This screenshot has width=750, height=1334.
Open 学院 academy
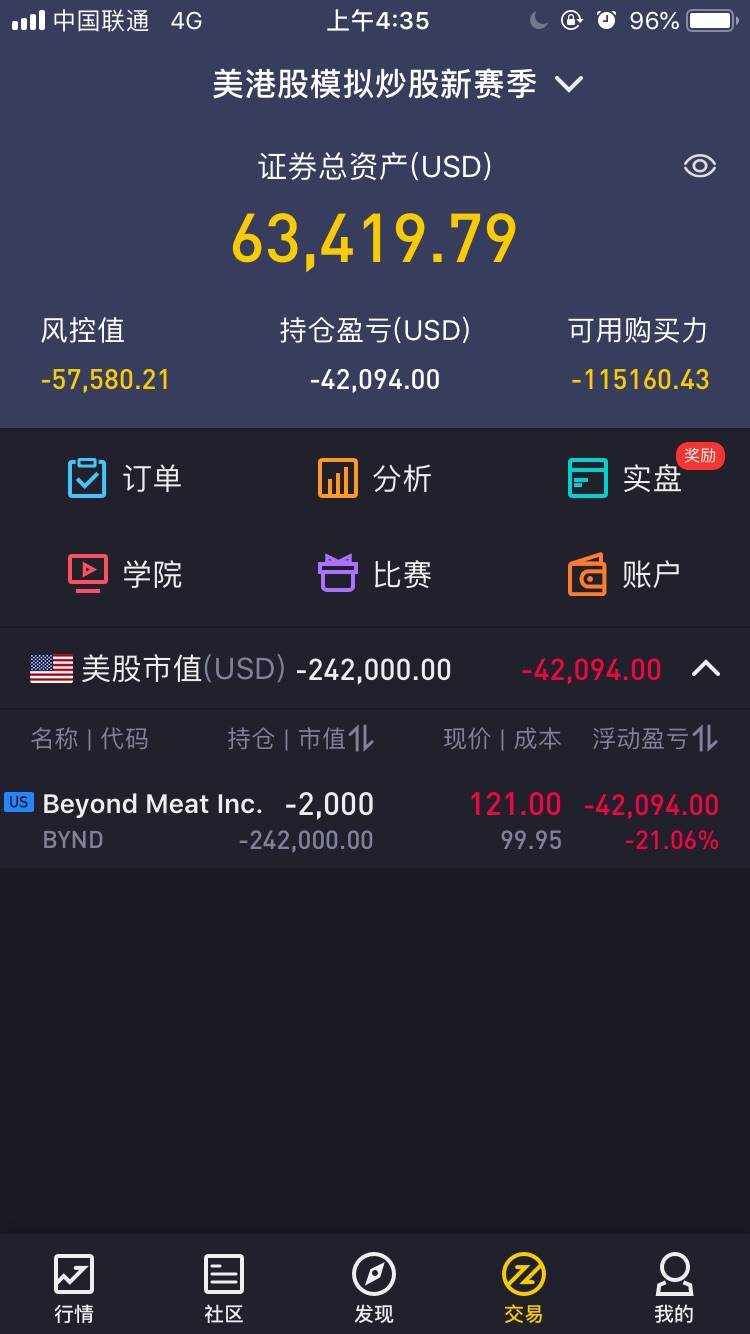tap(125, 574)
